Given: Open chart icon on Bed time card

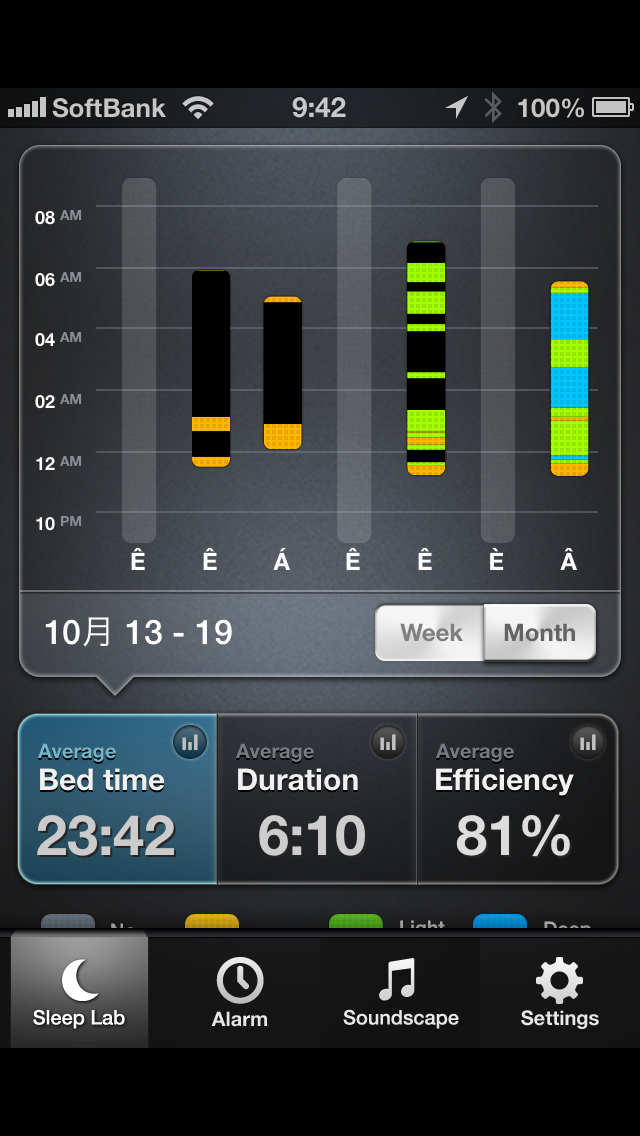Looking at the screenshot, I should coord(190,743).
